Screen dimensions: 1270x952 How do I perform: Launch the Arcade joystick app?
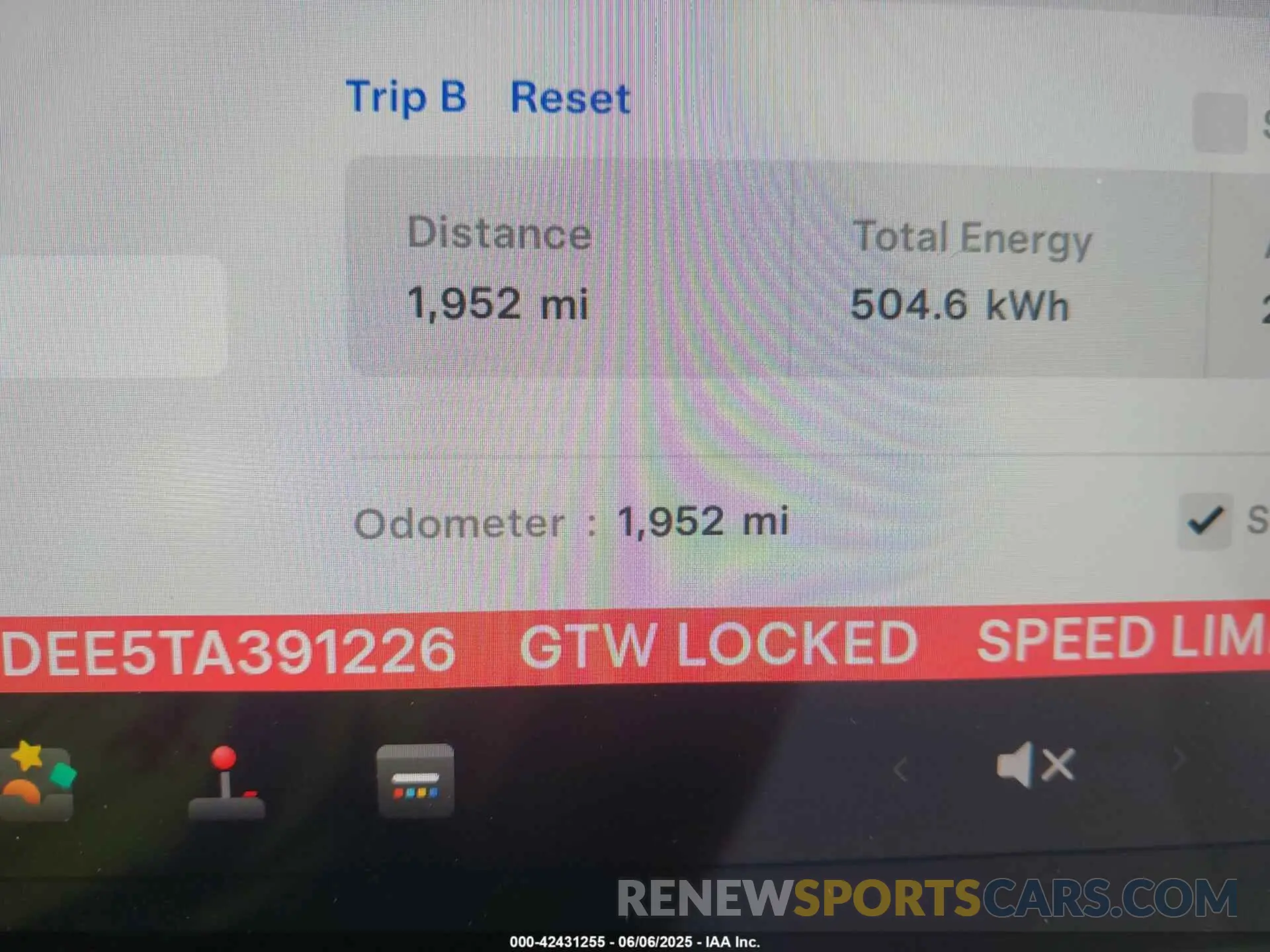pos(226,783)
